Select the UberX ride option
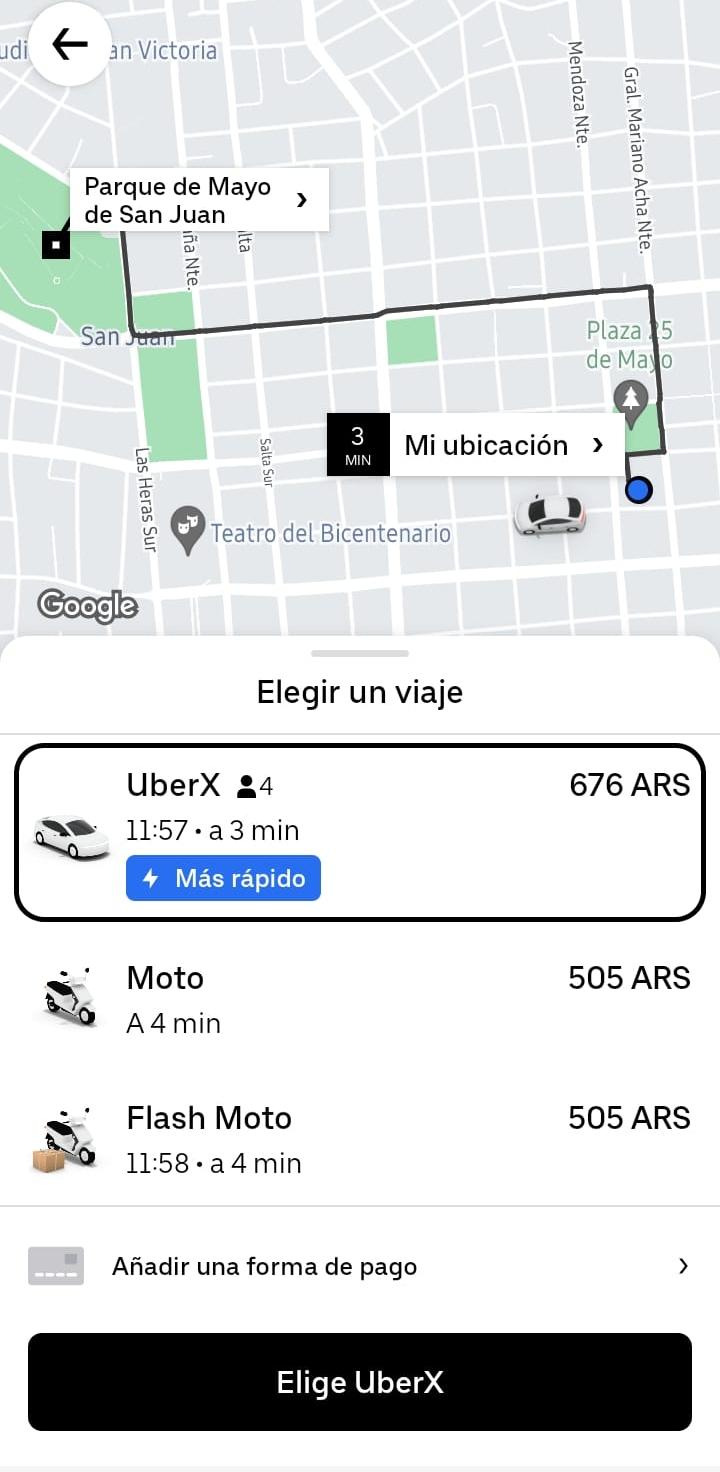Viewport: 720px width, 1472px height. (360, 832)
